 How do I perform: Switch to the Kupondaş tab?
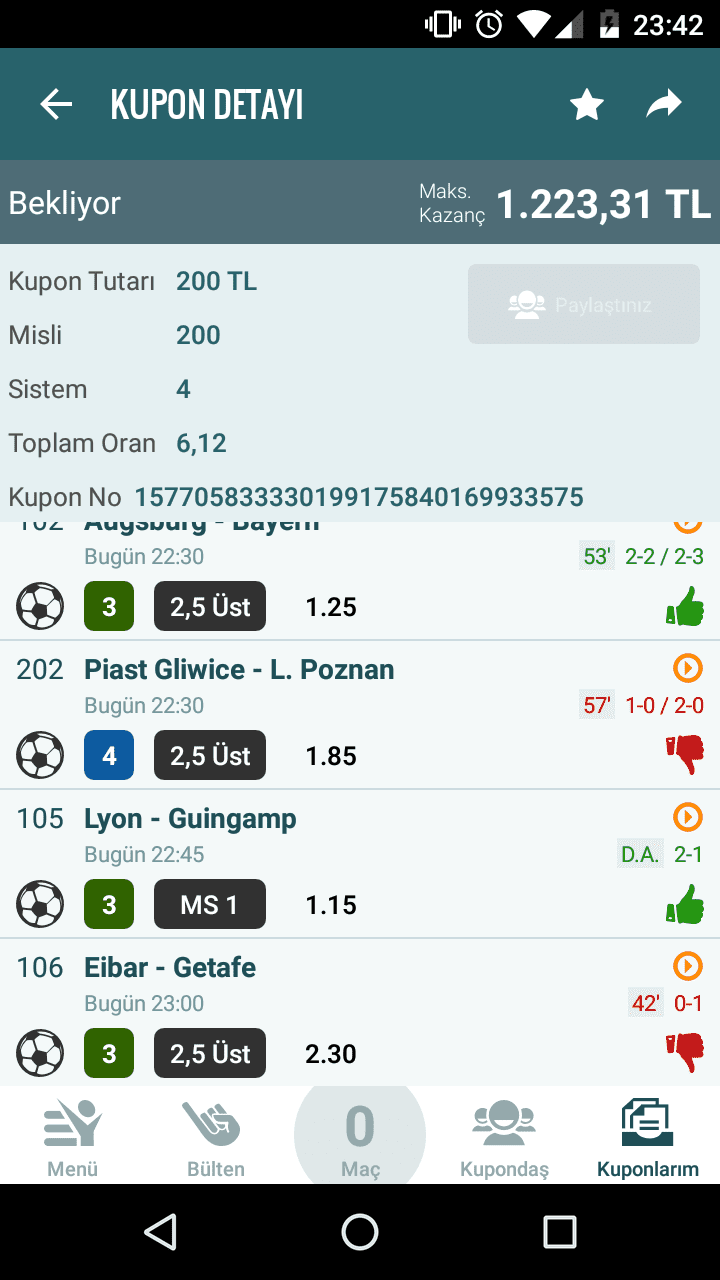pos(504,1137)
